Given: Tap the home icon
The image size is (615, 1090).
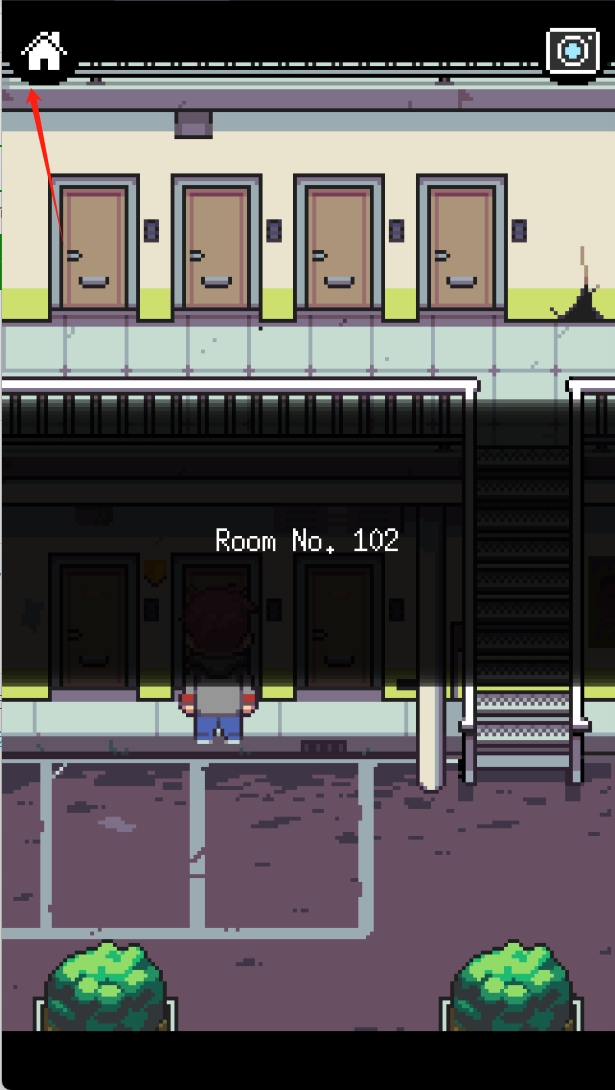Looking at the screenshot, I should 44,50.
